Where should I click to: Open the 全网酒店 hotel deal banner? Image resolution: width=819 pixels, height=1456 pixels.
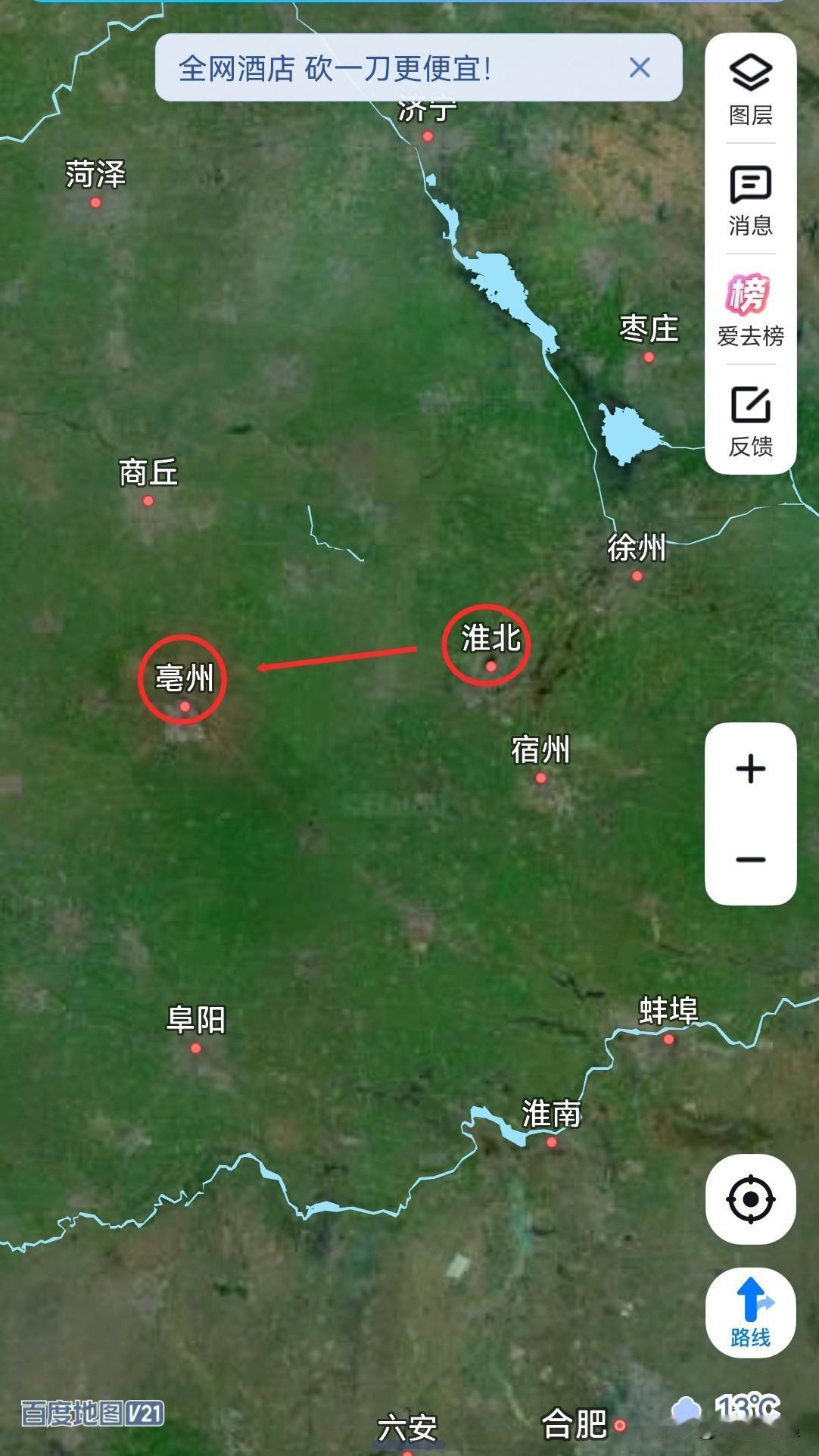point(335,68)
